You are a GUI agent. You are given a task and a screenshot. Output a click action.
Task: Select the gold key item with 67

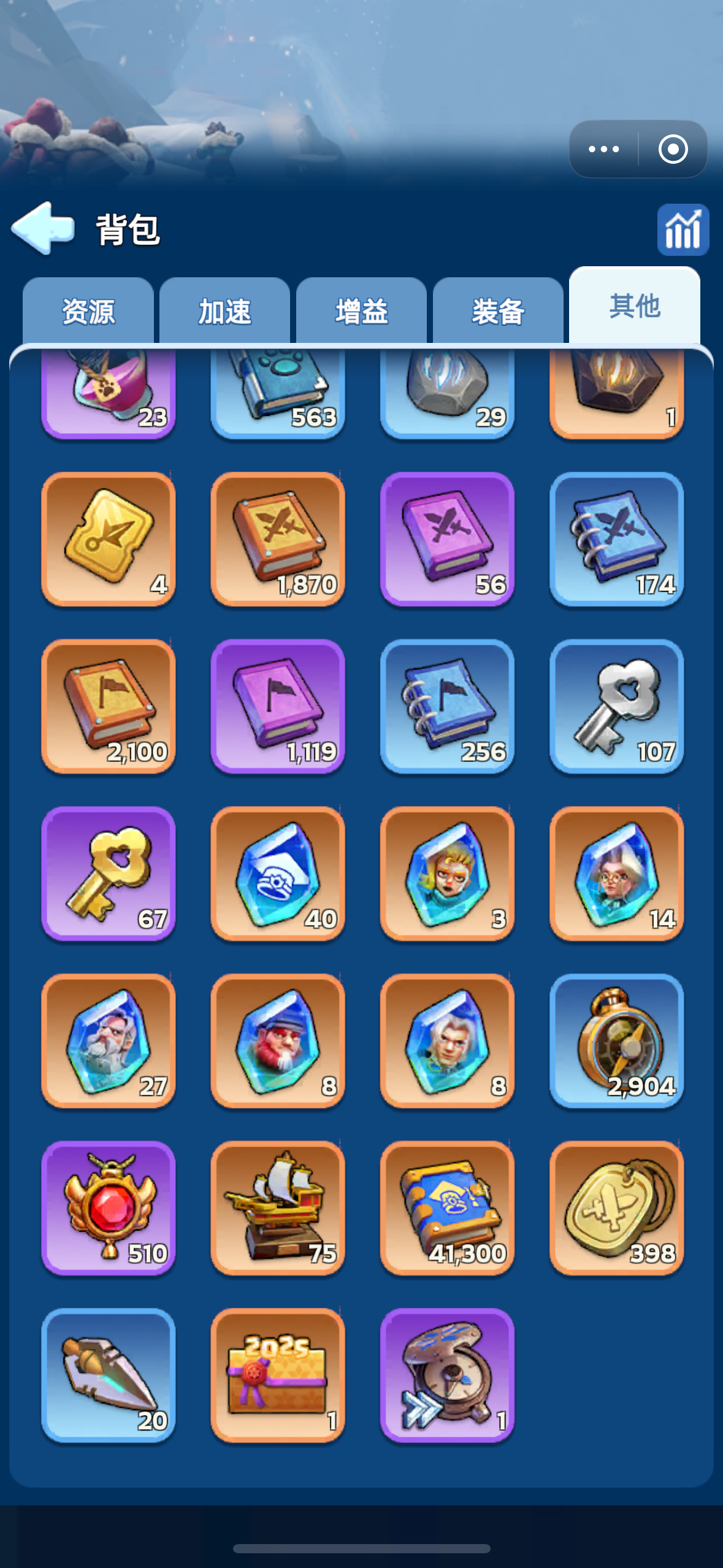(109, 873)
